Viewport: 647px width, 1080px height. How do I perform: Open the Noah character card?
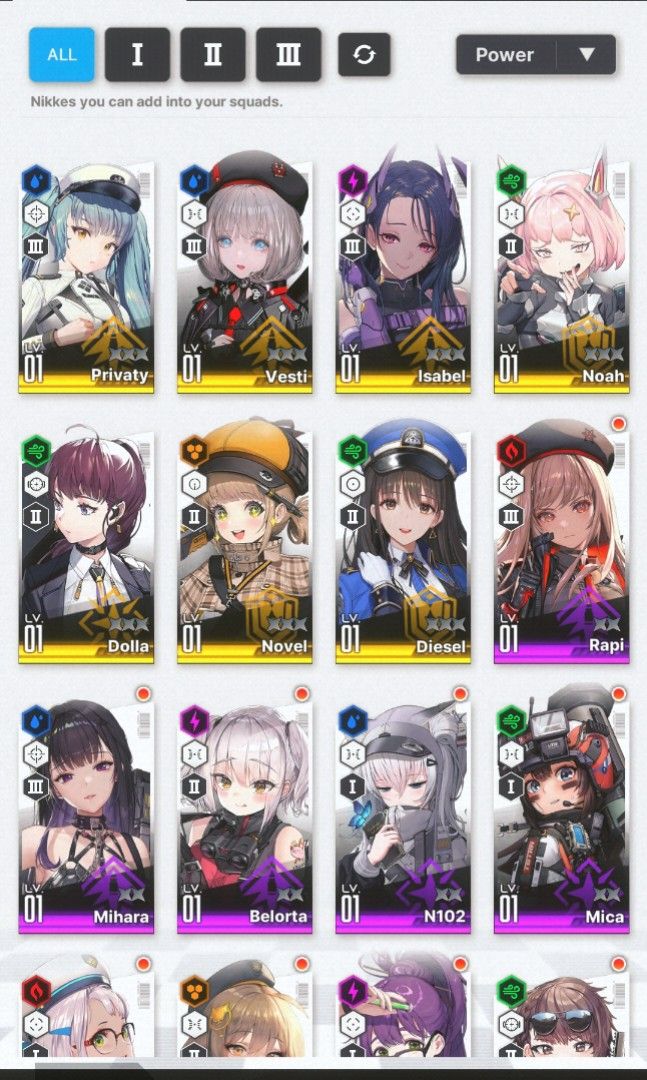tap(562, 278)
